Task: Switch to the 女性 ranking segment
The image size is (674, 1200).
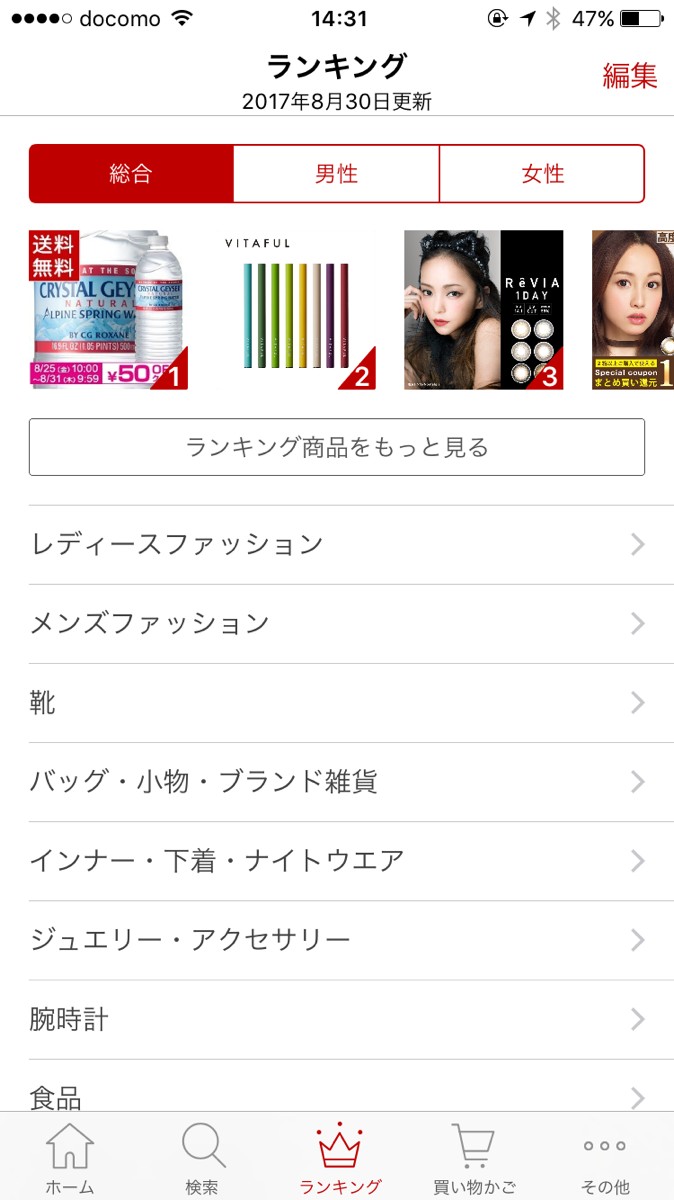Action: pos(542,174)
